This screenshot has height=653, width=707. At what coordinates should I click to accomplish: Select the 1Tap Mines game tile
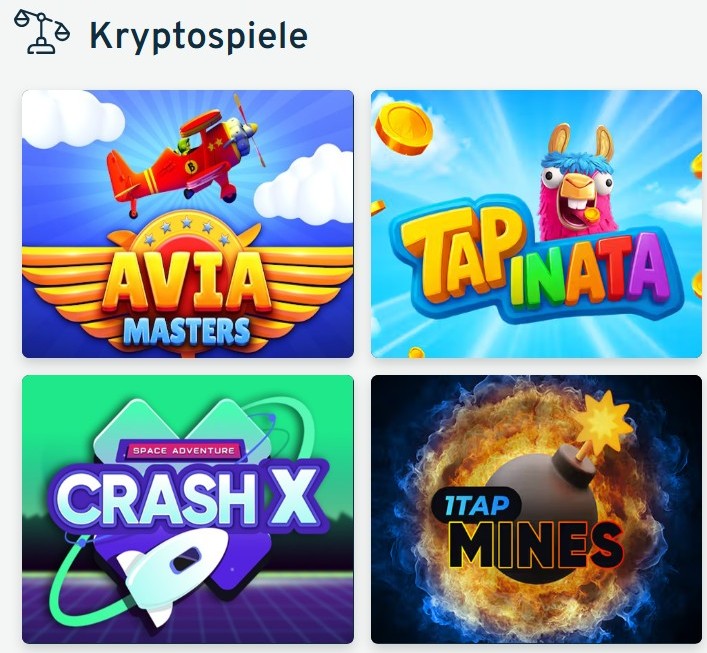click(537, 509)
